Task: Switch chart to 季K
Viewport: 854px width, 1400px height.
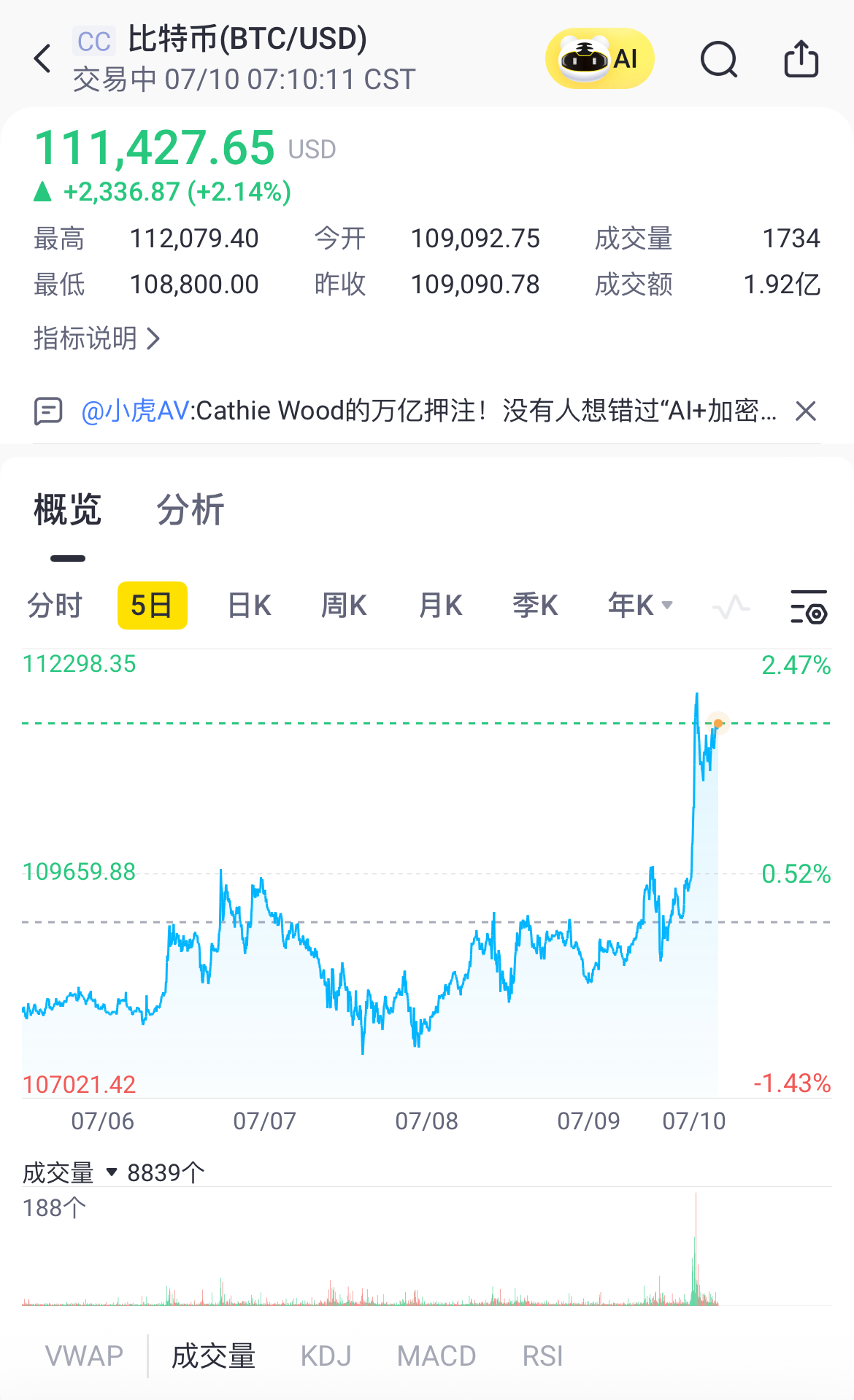Action: 535,606
